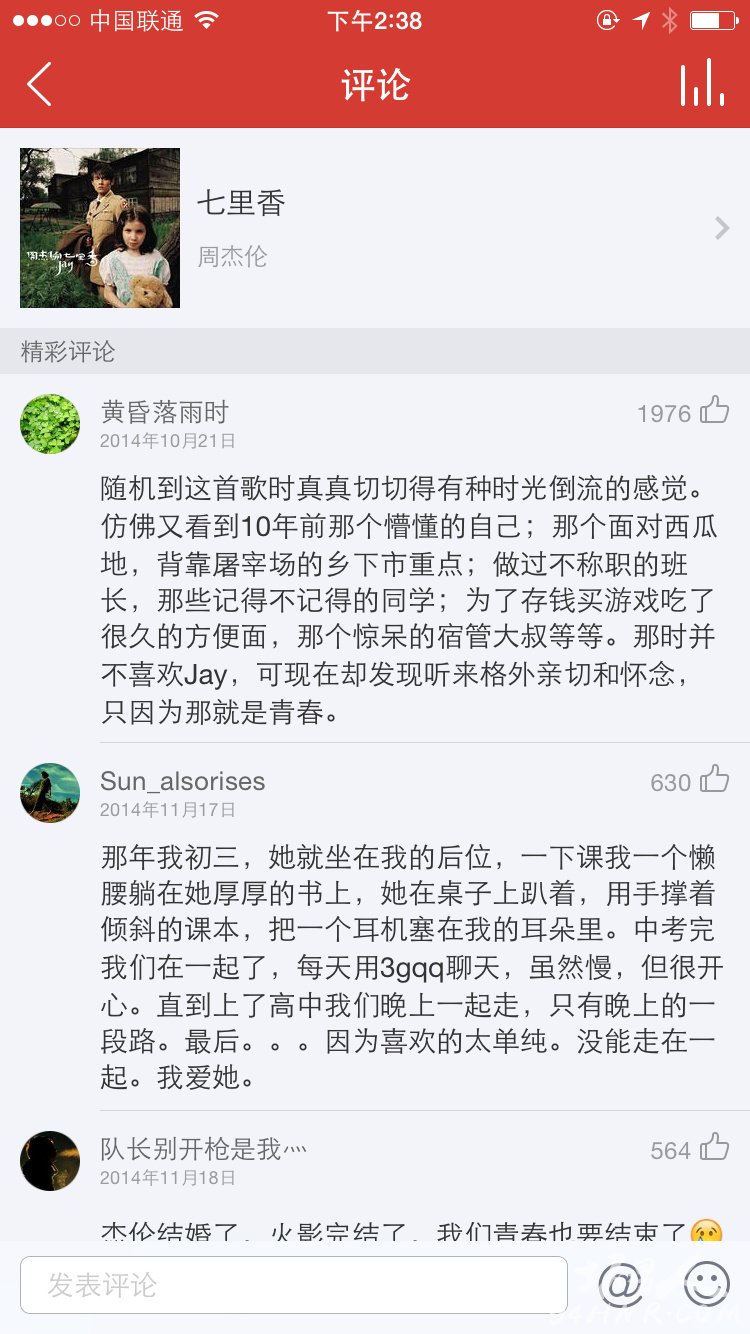750x1334 pixels.
Task: Open Sun_alsorises's profile avatar
Action: point(50,793)
